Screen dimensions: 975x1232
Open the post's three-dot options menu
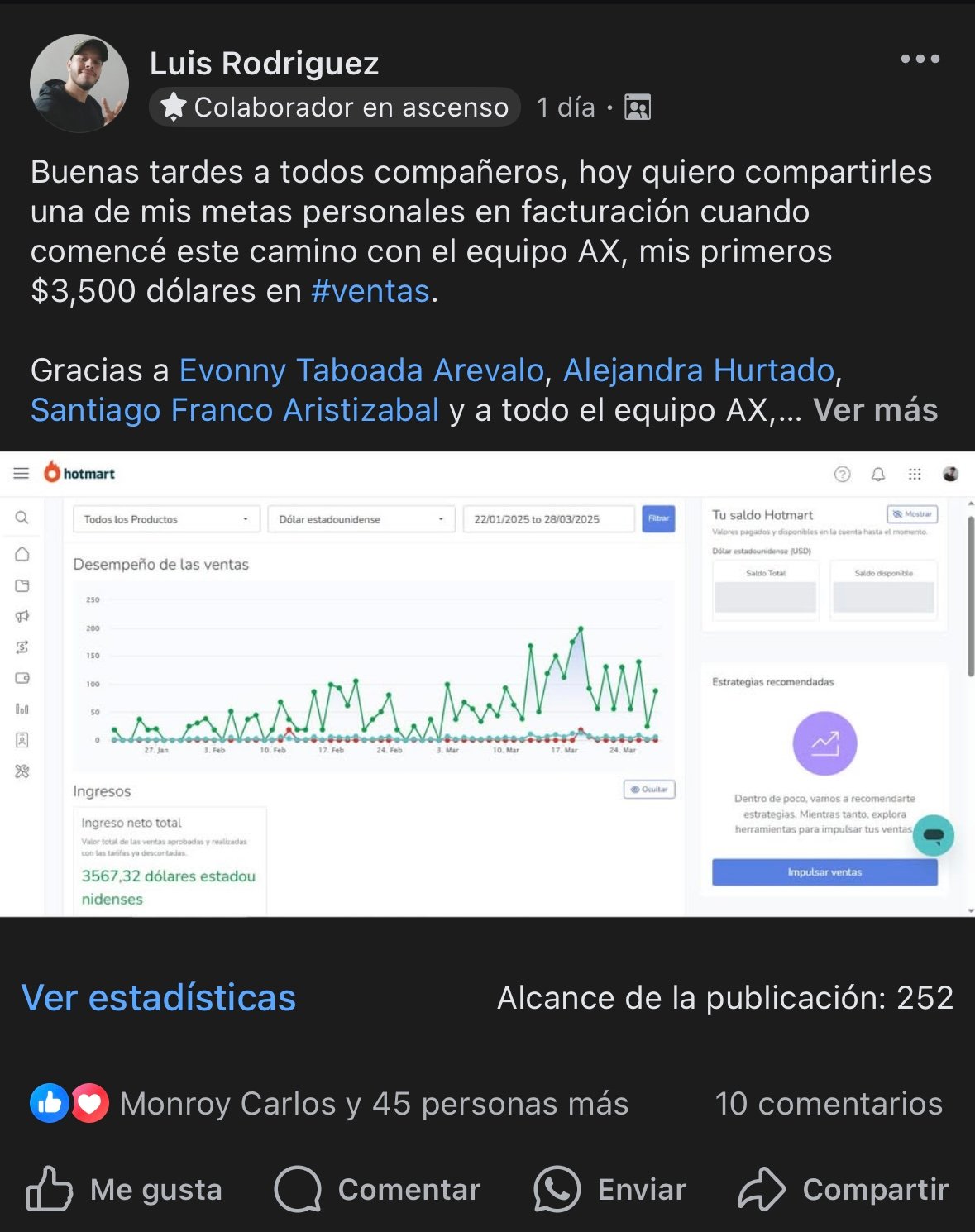tap(920, 59)
